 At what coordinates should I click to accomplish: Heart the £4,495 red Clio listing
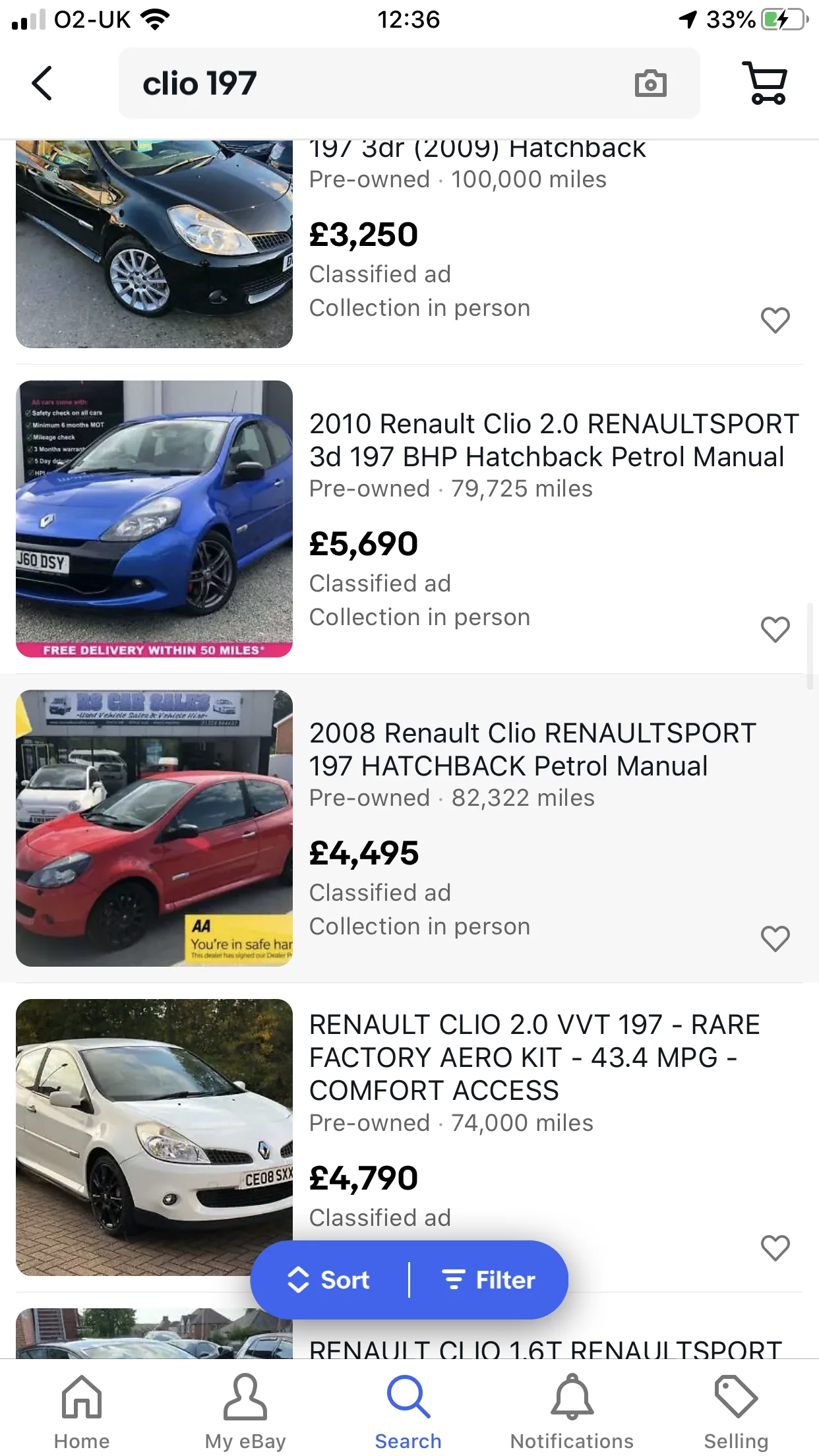pyautogui.click(x=775, y=939)
